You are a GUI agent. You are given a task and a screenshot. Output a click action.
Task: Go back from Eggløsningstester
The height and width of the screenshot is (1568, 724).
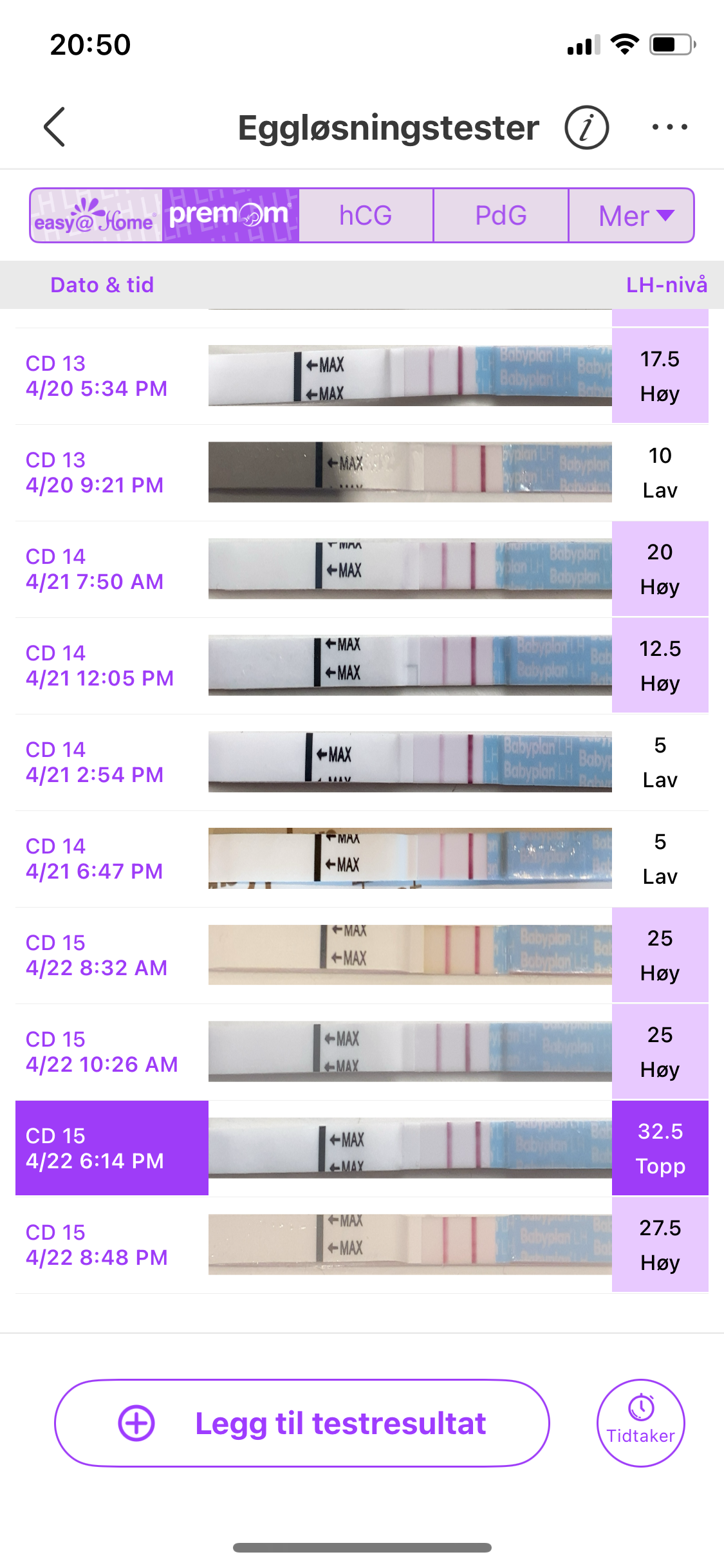55,127
